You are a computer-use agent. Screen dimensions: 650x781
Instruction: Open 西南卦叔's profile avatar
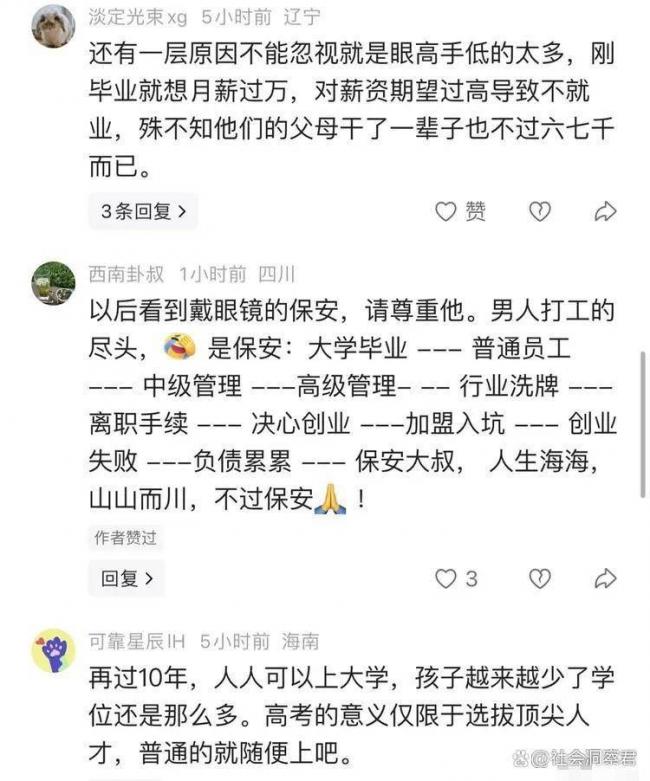click(53, 283)
